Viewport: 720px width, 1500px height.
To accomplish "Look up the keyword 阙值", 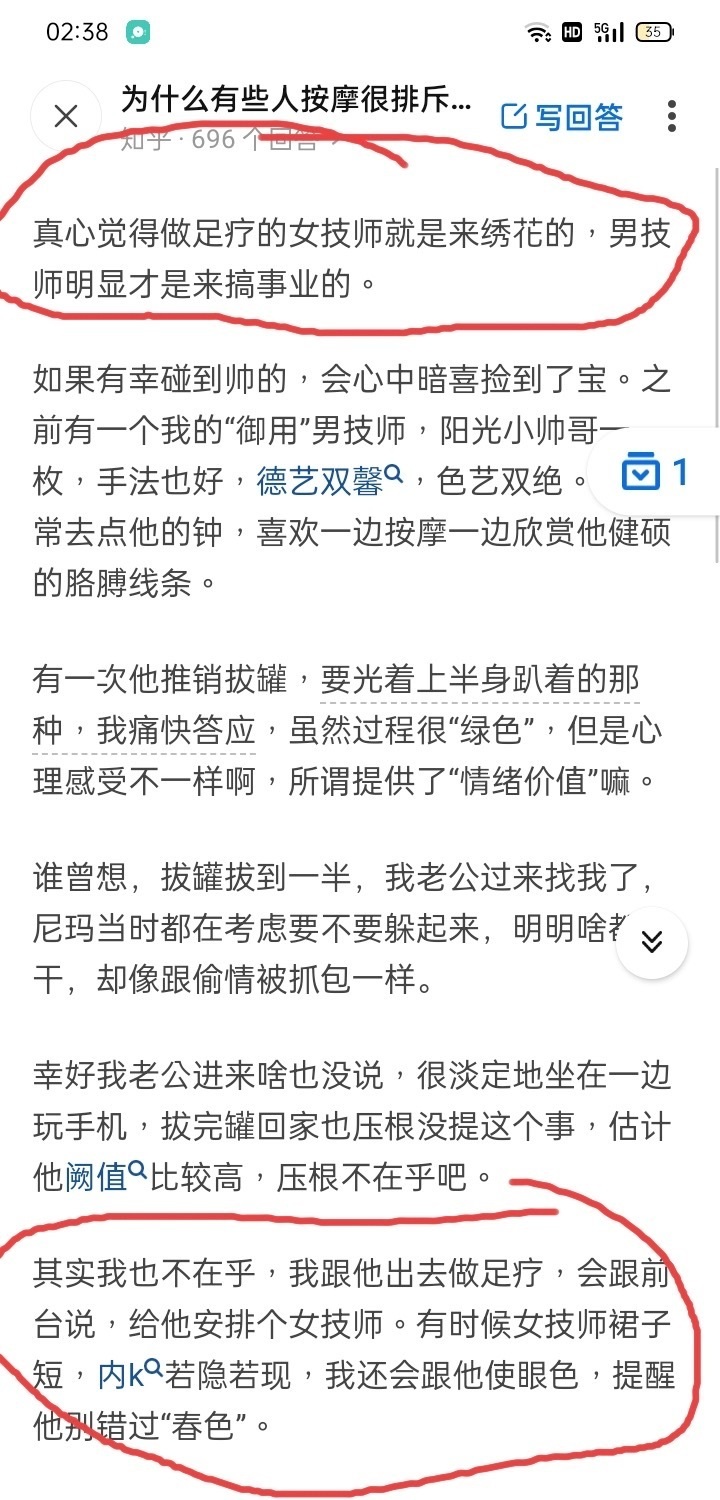I will [x=106, y=1177].
